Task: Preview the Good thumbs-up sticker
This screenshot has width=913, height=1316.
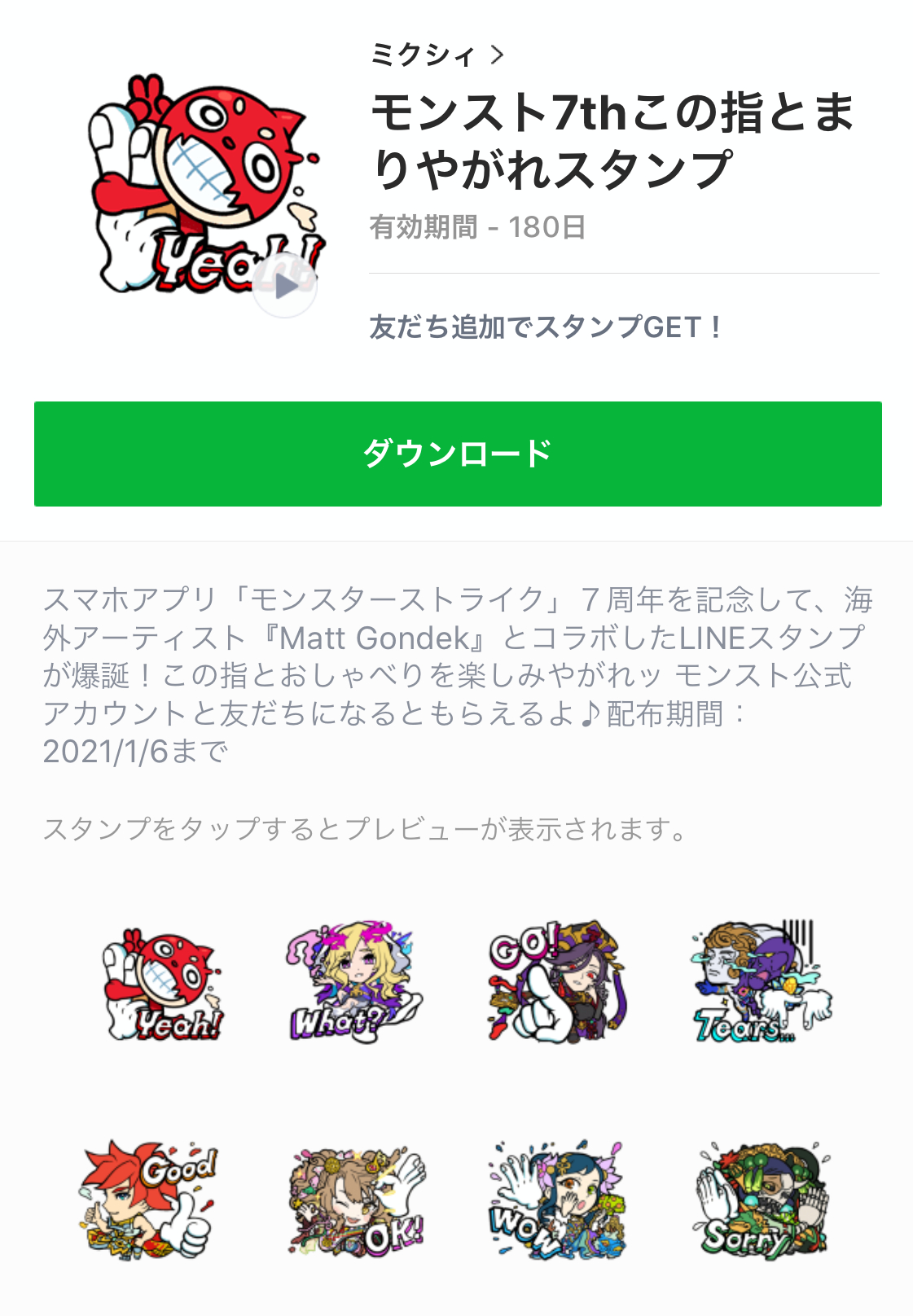Action: click(x=150, y=1200)
